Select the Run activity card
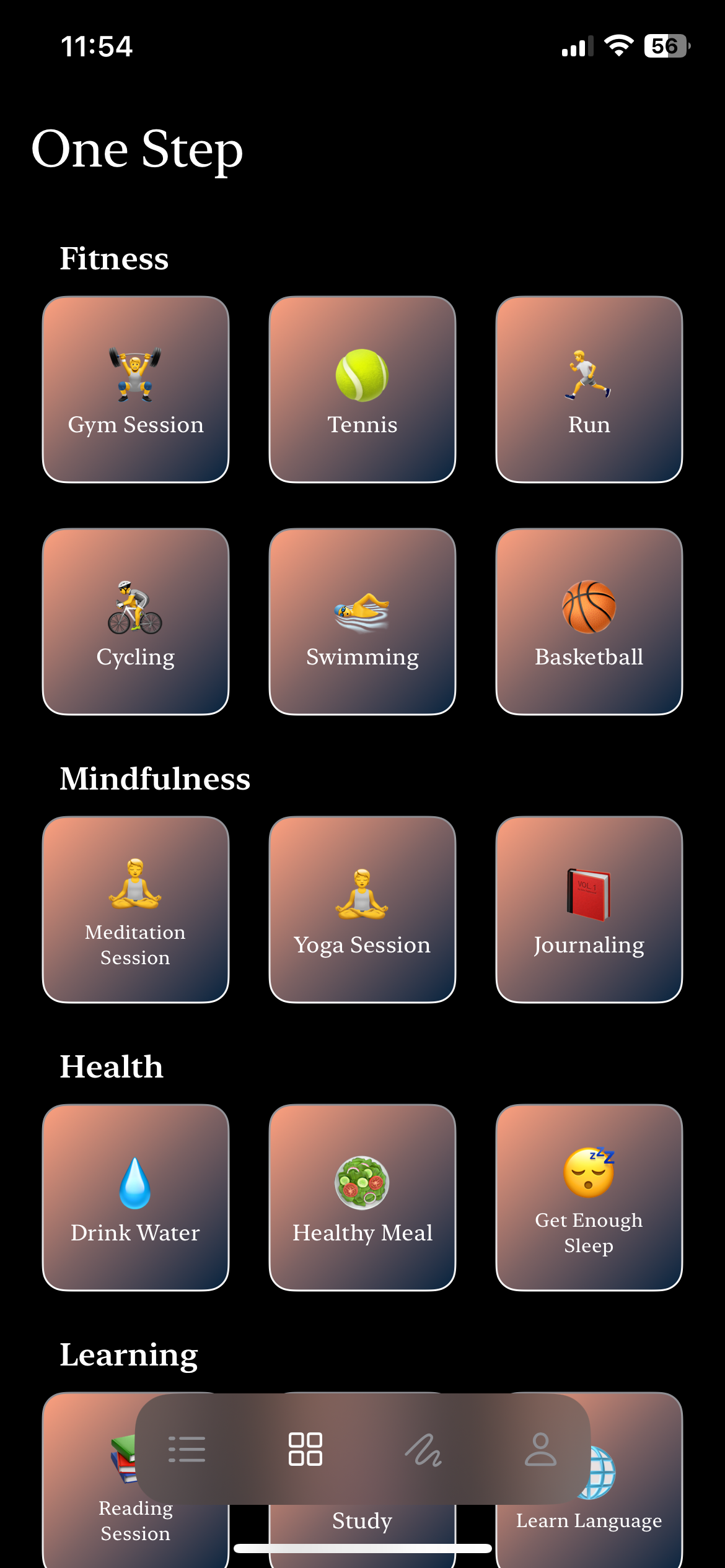The image size is (725, 1568). coord(589,388)
